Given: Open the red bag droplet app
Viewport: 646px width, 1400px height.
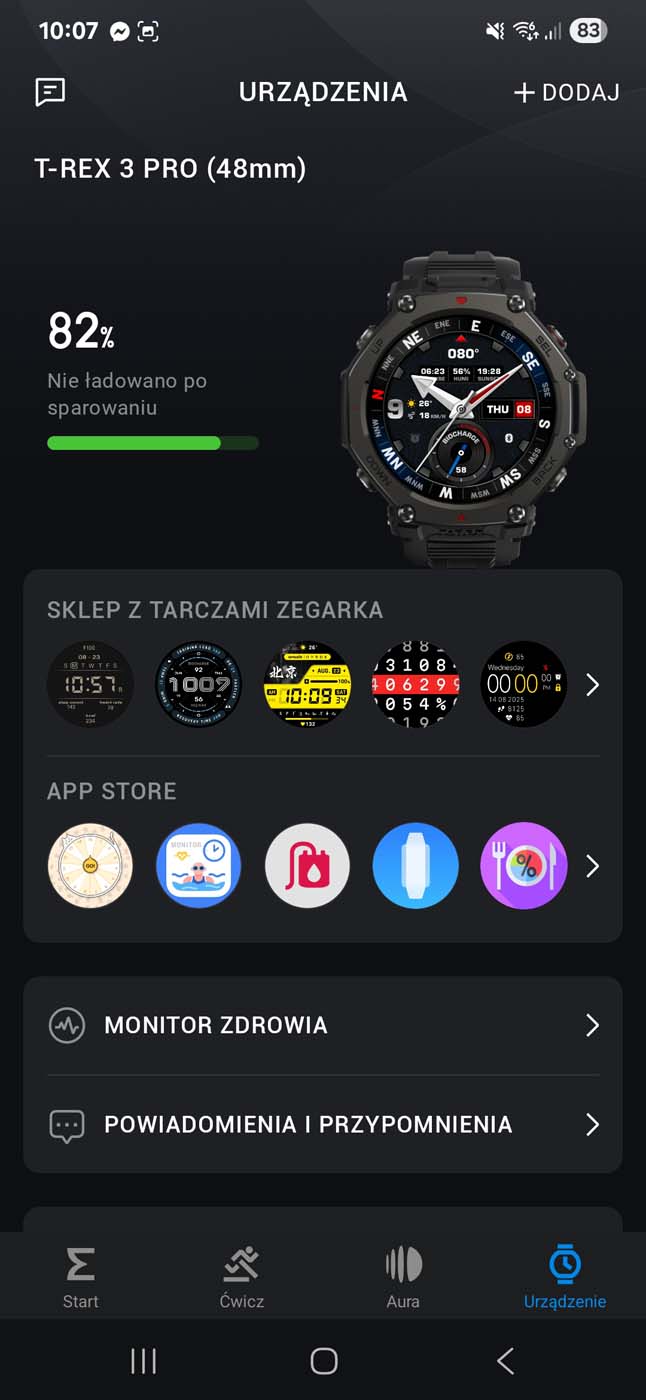Looking at the screenshot, I should (x=307, y=866).
